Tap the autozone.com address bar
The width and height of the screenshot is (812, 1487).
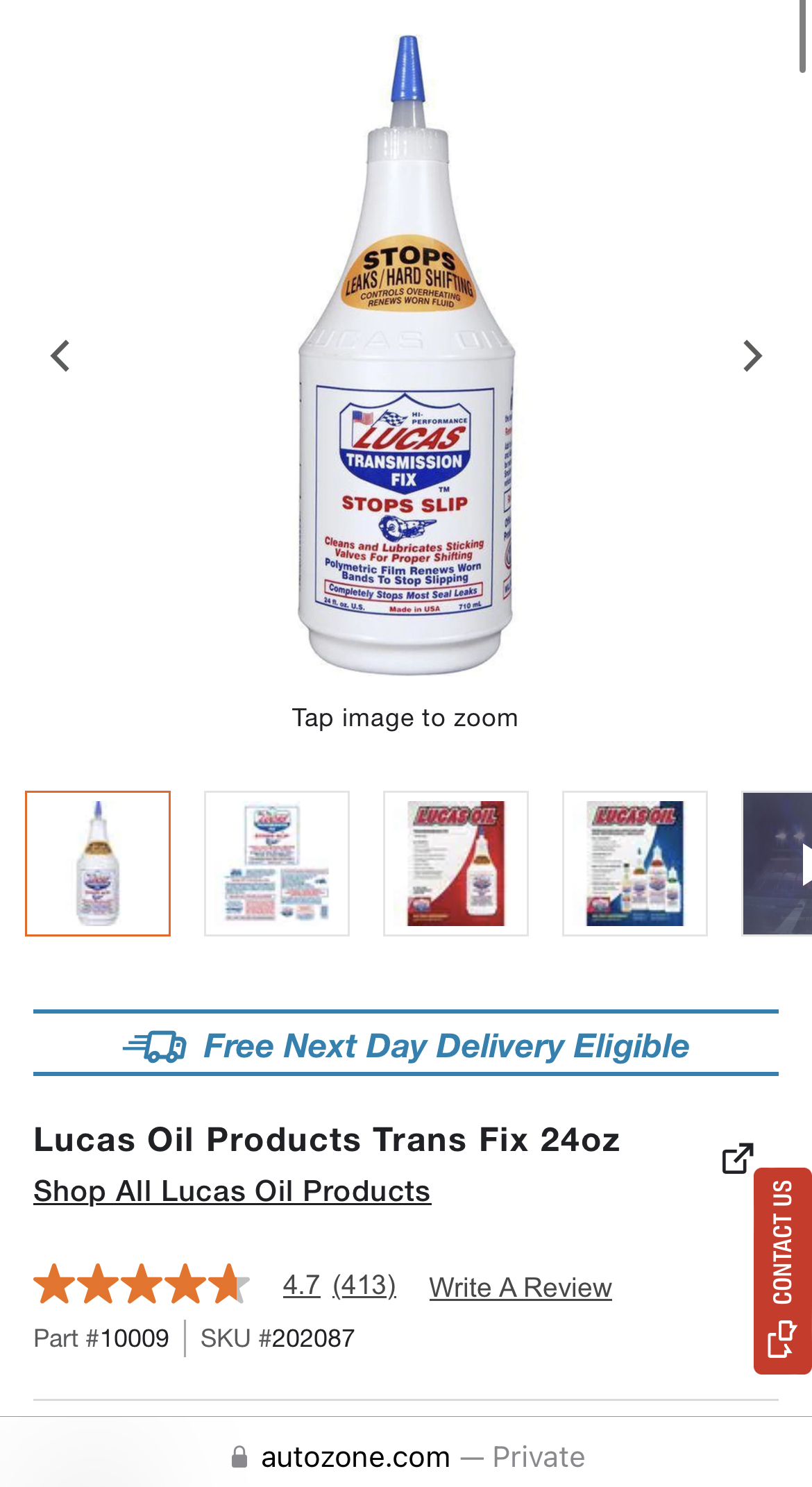[407, 1456]
